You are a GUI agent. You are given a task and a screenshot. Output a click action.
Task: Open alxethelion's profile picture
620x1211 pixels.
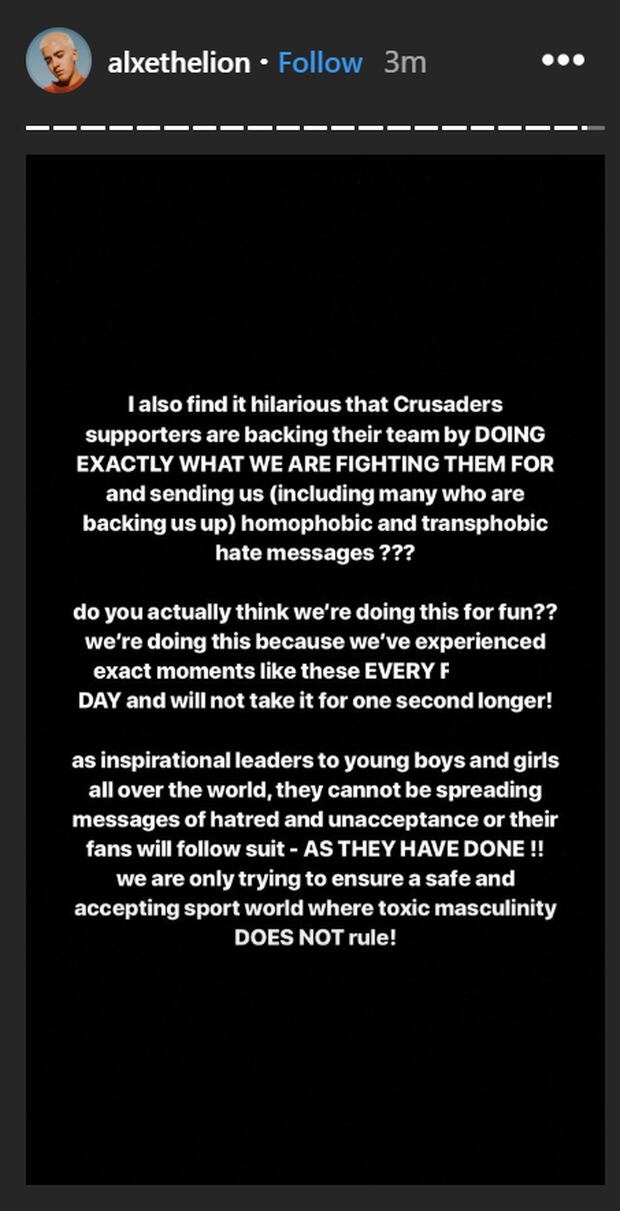coord(59,60)
